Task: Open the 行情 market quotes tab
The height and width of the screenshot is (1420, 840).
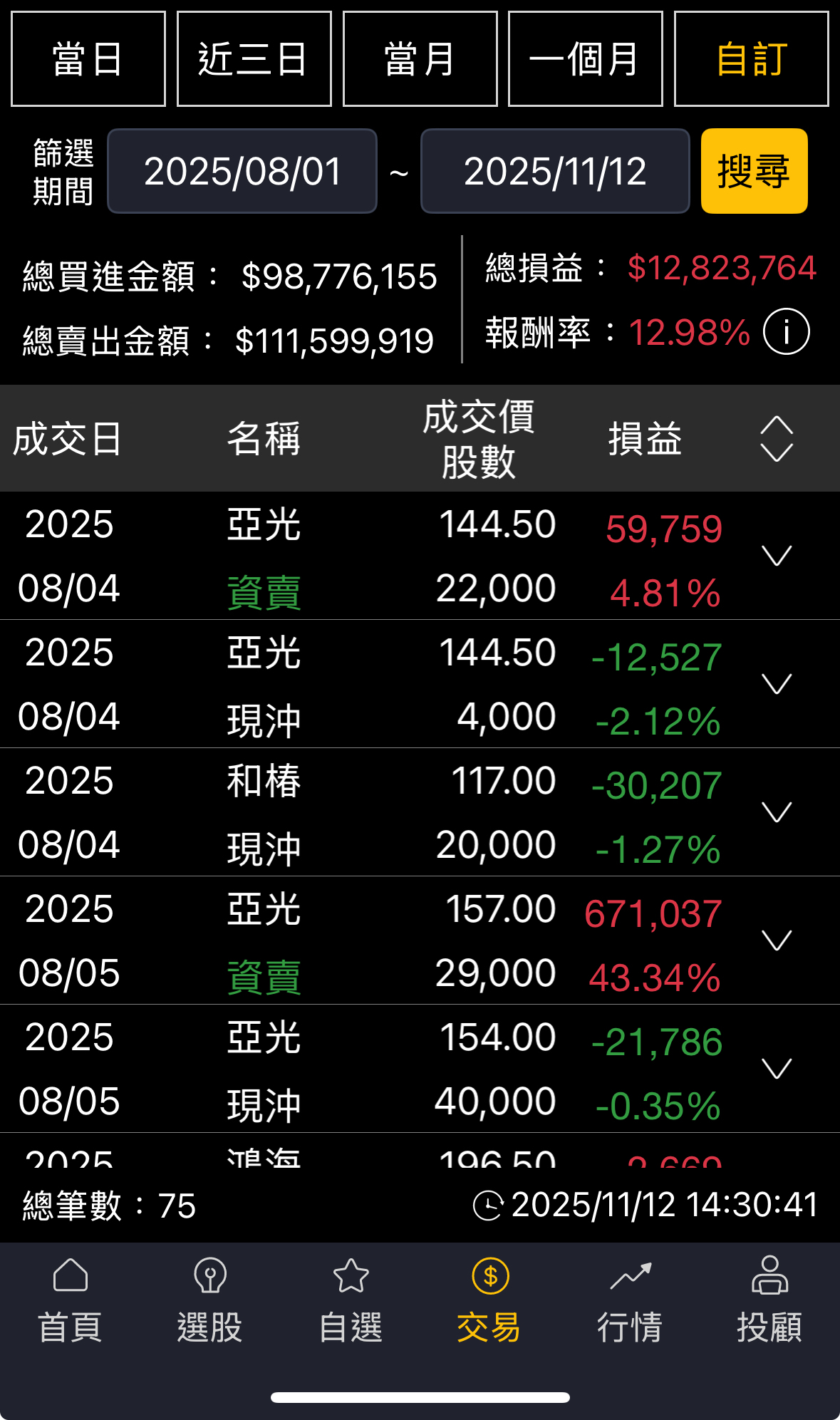Action: click(x=630, y=1300)
